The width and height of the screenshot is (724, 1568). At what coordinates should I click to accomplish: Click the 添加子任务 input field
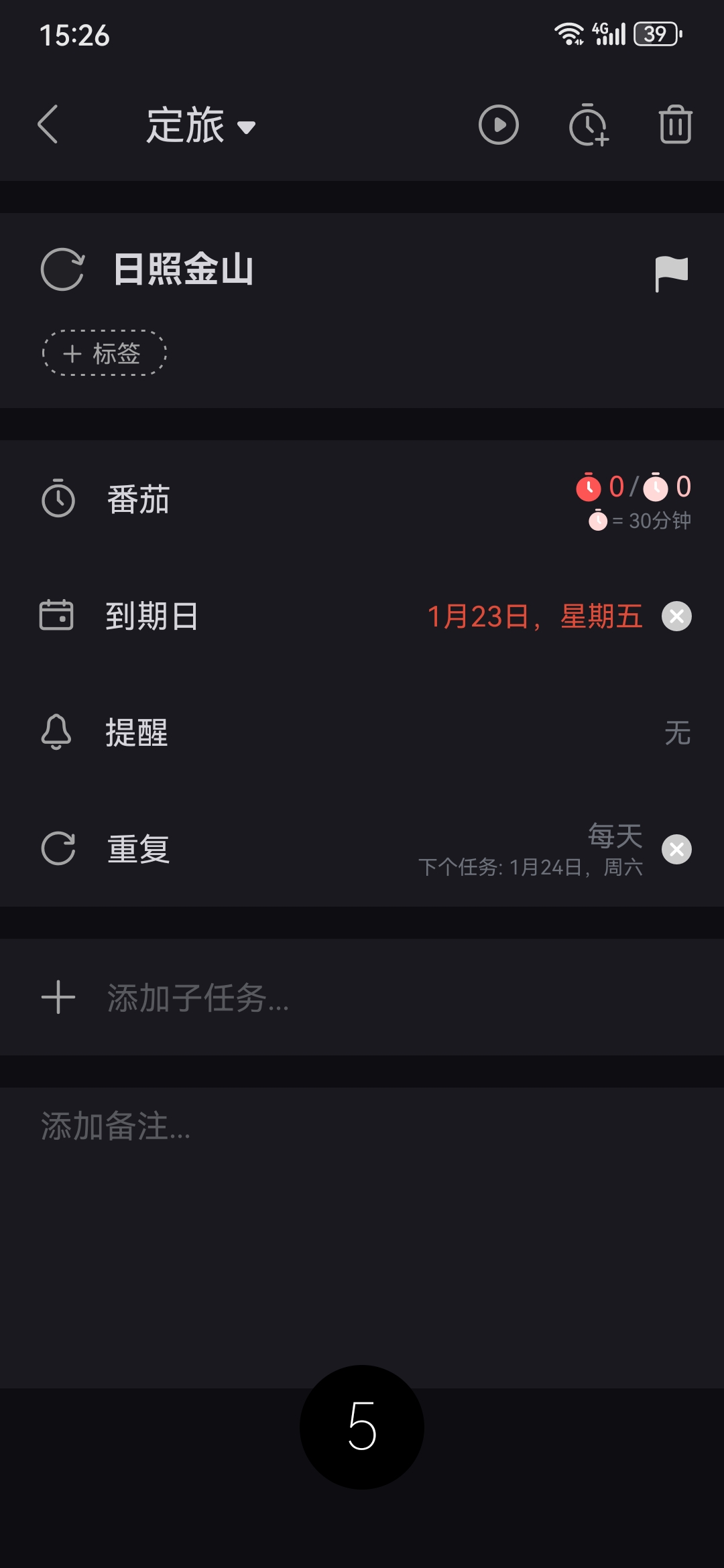coord(196,996)
